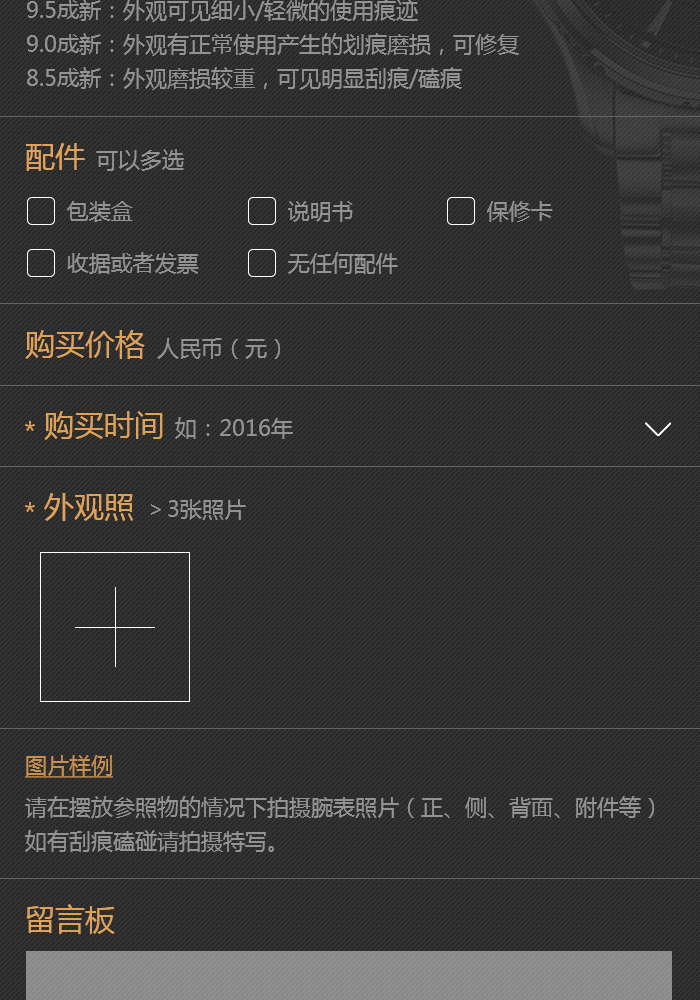Viewport: 700px width, 1000px height.
Task: Open the 图片样例 link
Action: [x=69, y=767]
